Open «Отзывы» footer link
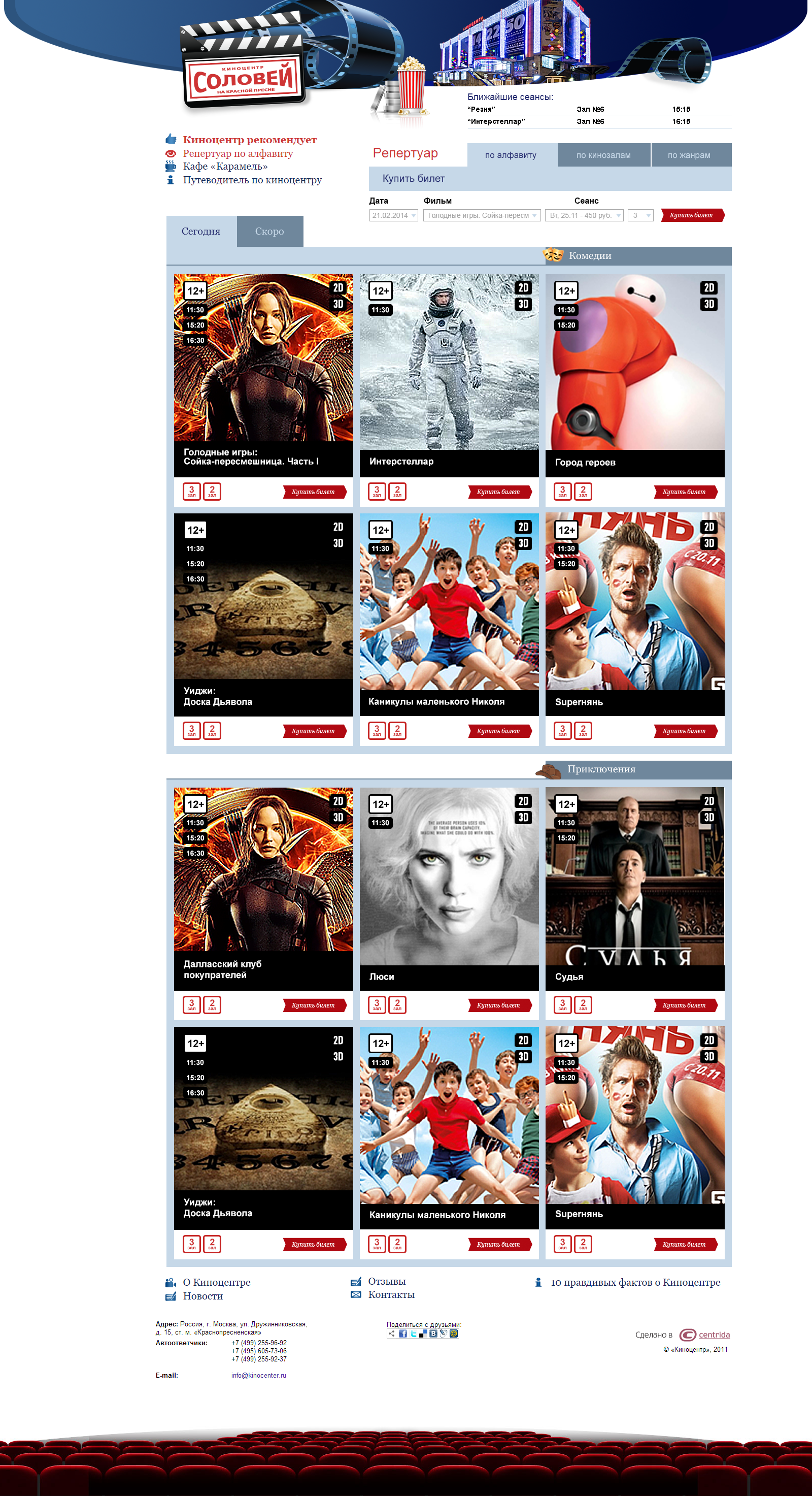This screenshot has height=1496, width=812. pyautogui.click(x=387, y=1281)
